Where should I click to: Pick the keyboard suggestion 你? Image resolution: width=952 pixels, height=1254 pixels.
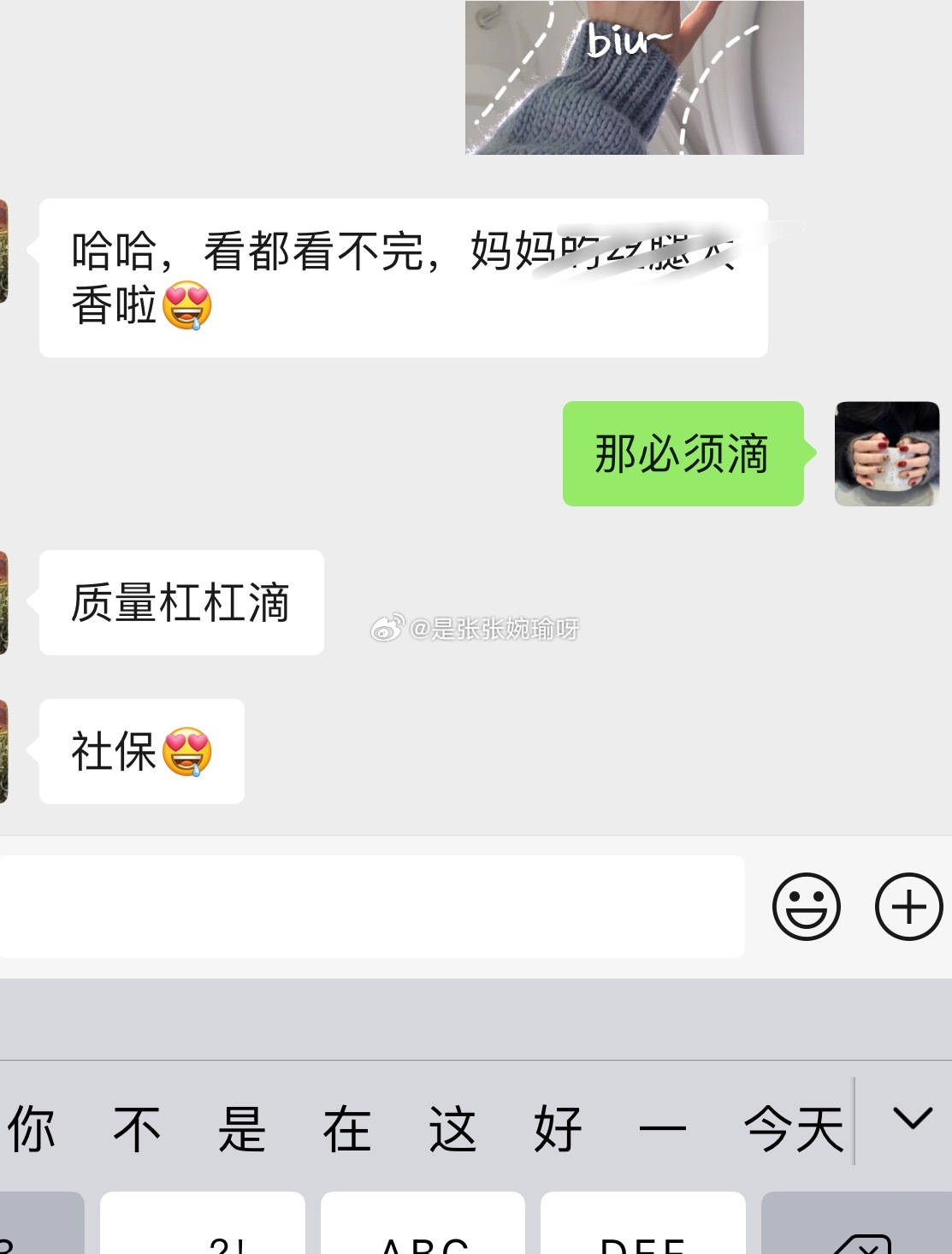(32, 1129)
